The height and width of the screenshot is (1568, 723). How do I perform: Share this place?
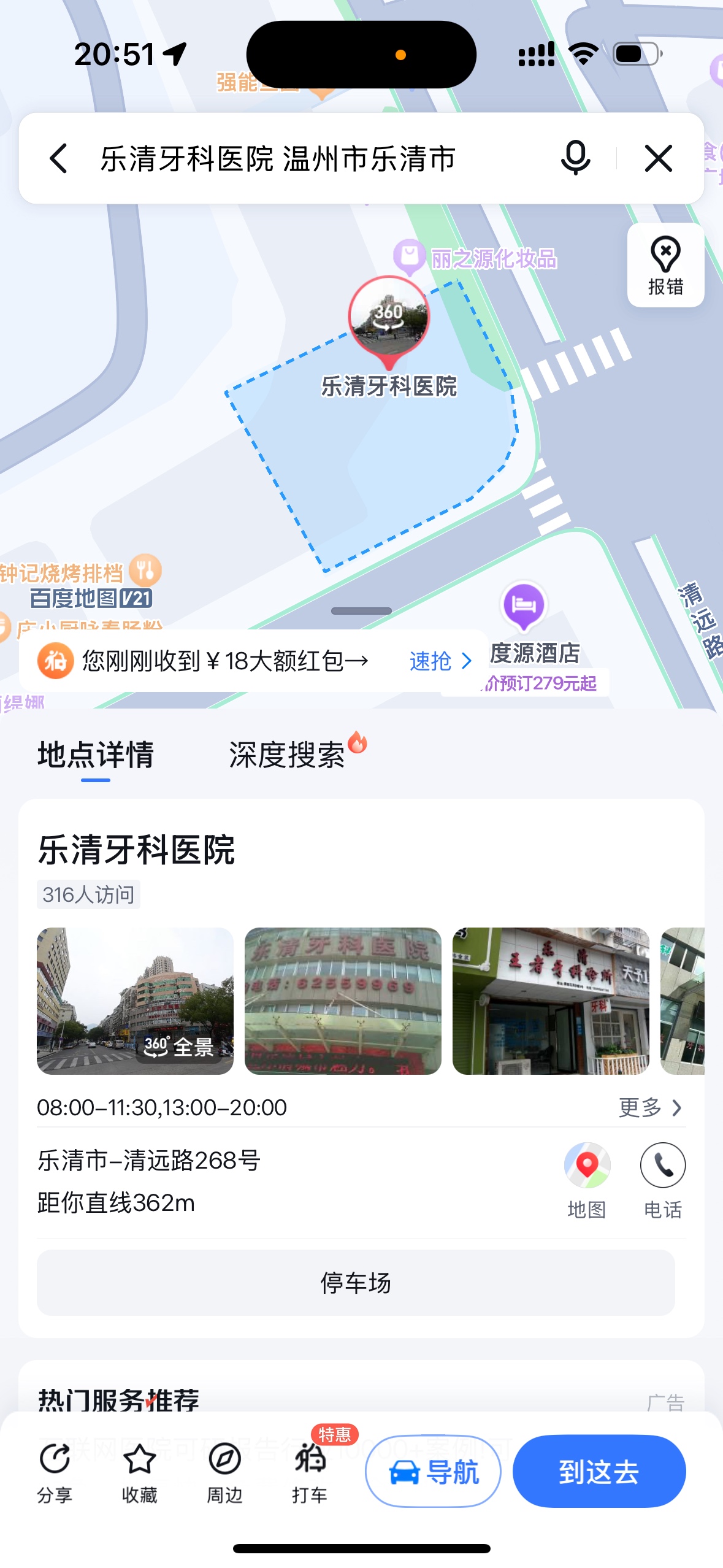[x=55, y=1472]
